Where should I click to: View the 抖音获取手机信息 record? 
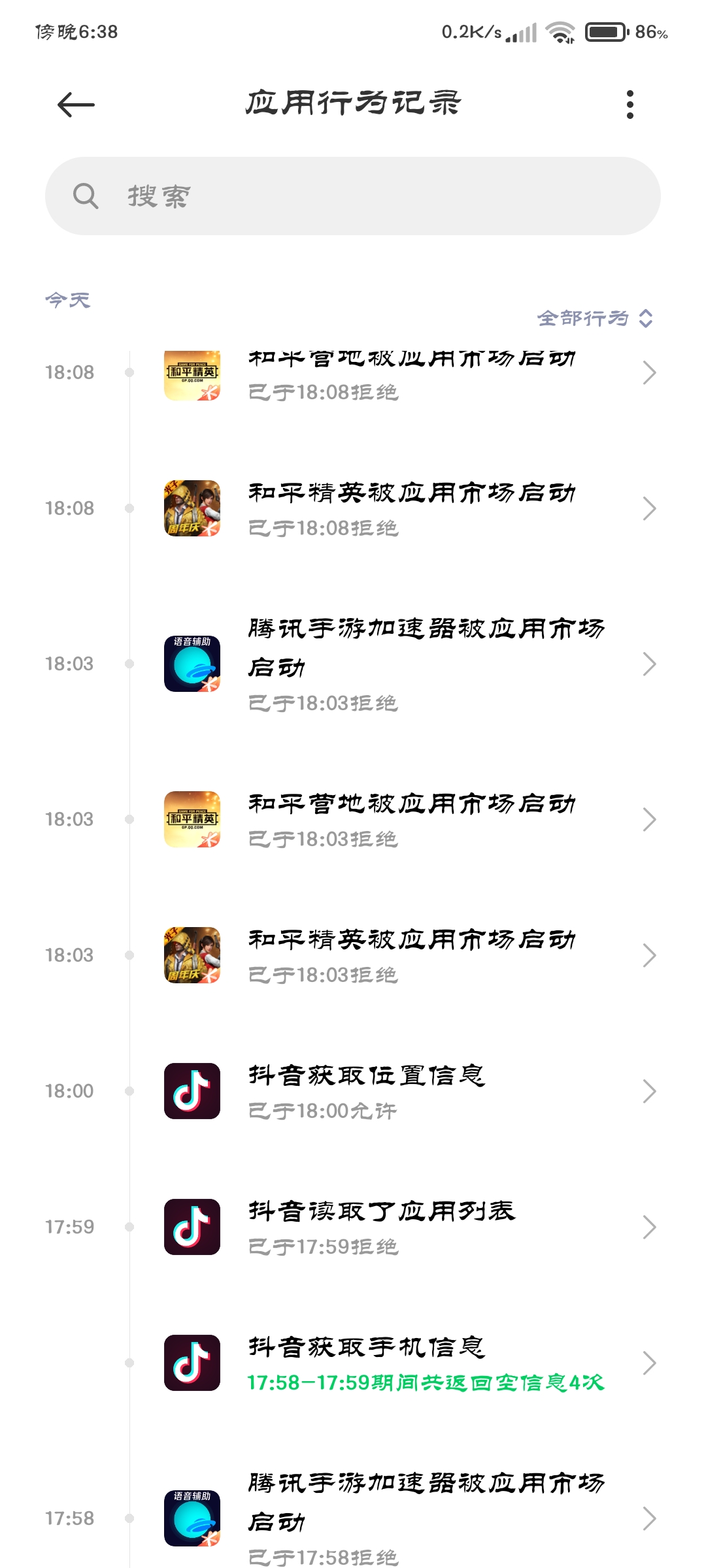coord(412,1363)
